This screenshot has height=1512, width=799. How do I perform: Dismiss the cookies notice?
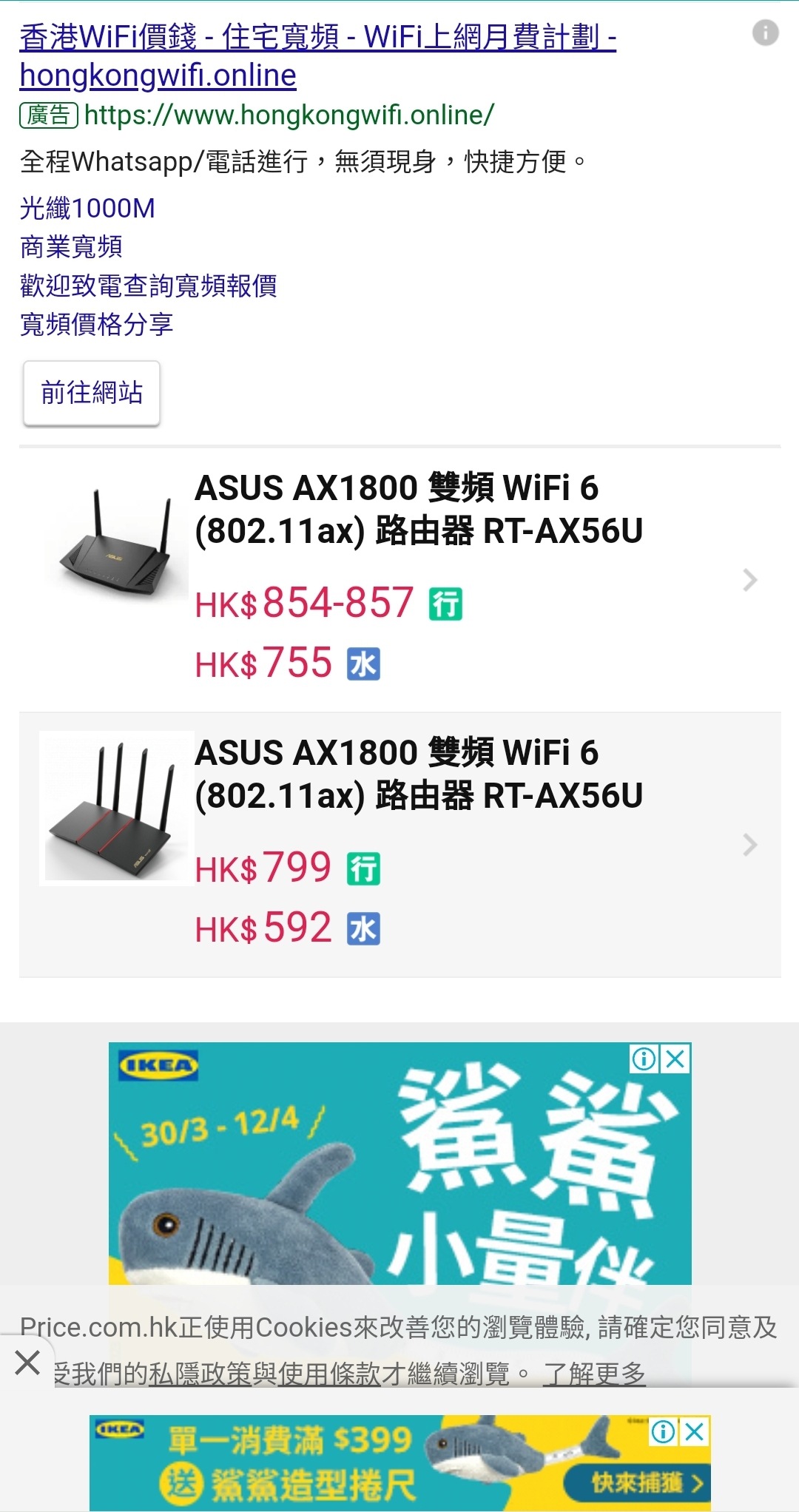tap(27, 1362)
